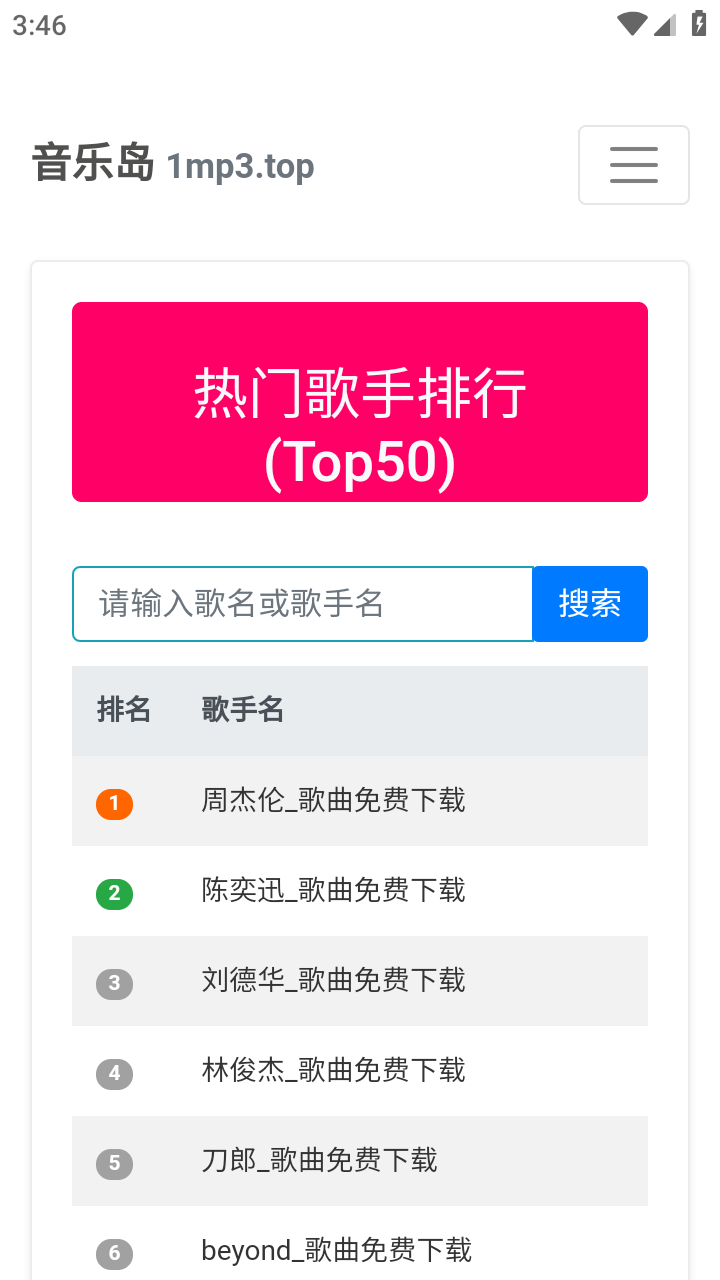The width and height of the screenshot is (720, 1280).
Task: Open 林俊杰_歌曲免费下载
Action: (x=334, y=1071)
